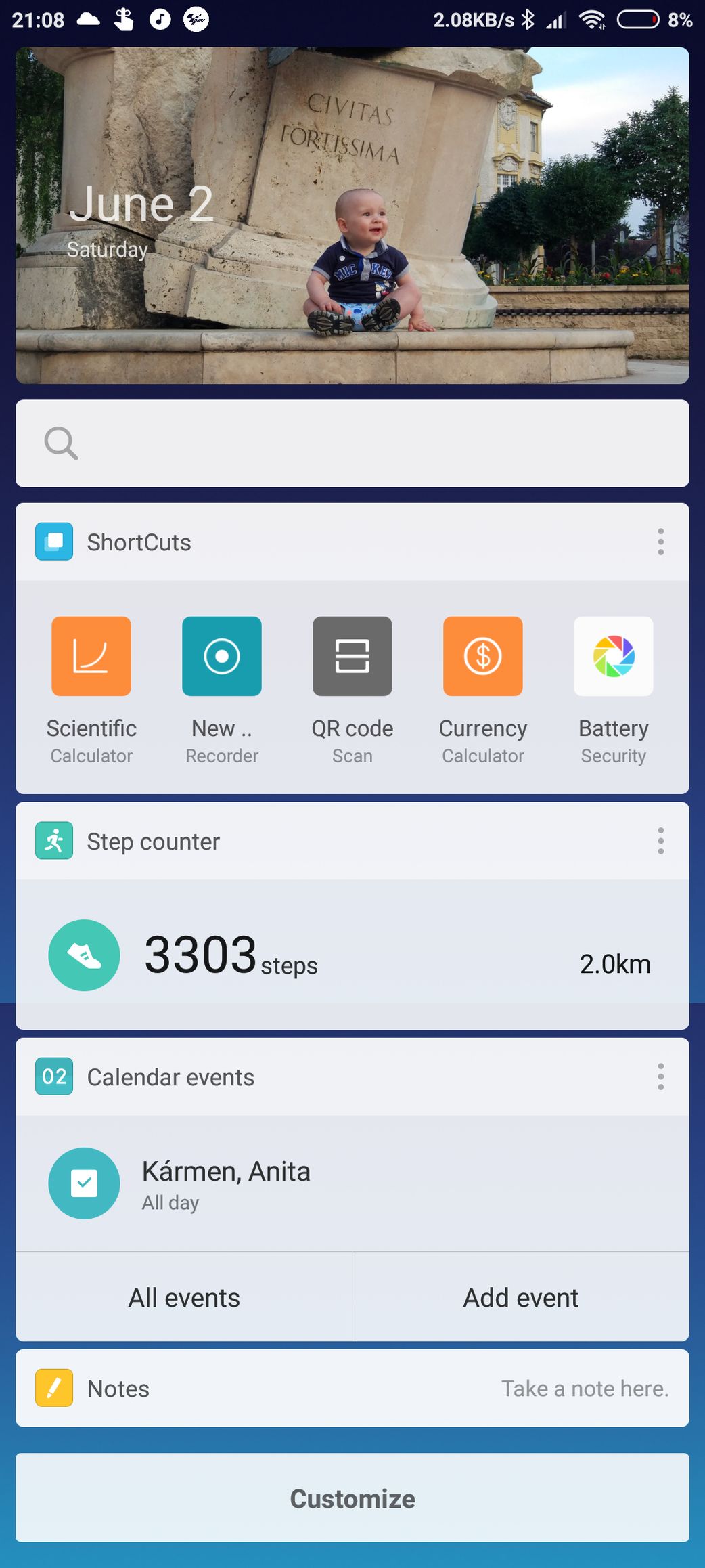View the 3303 steps details
The height and width of the screenshot is (1568, 705).
pyautogui.click(x=230, y=955)
